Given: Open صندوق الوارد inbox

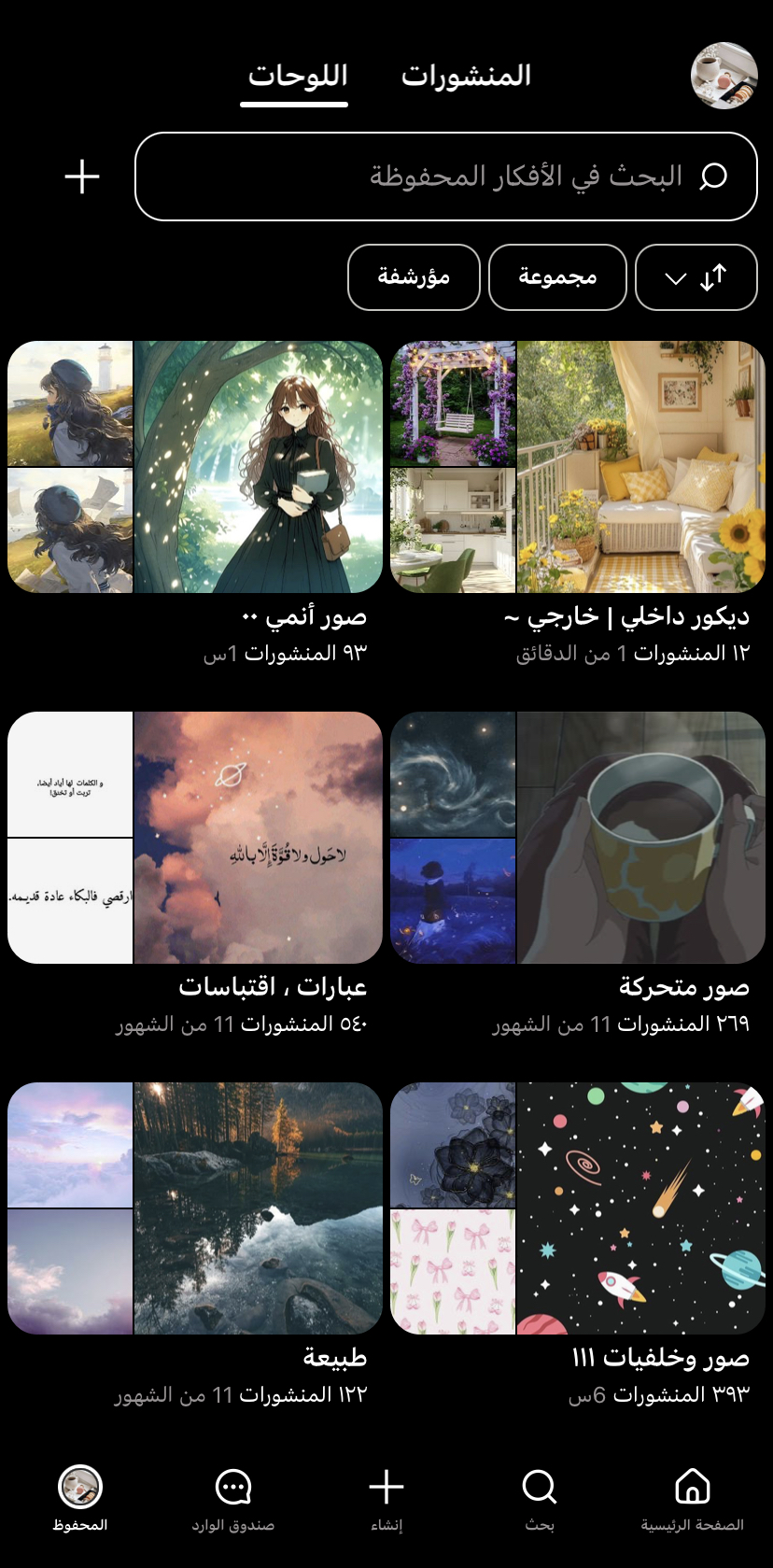Looking at the screenshot, I should pyautogui.click(x=233, y=1499).
